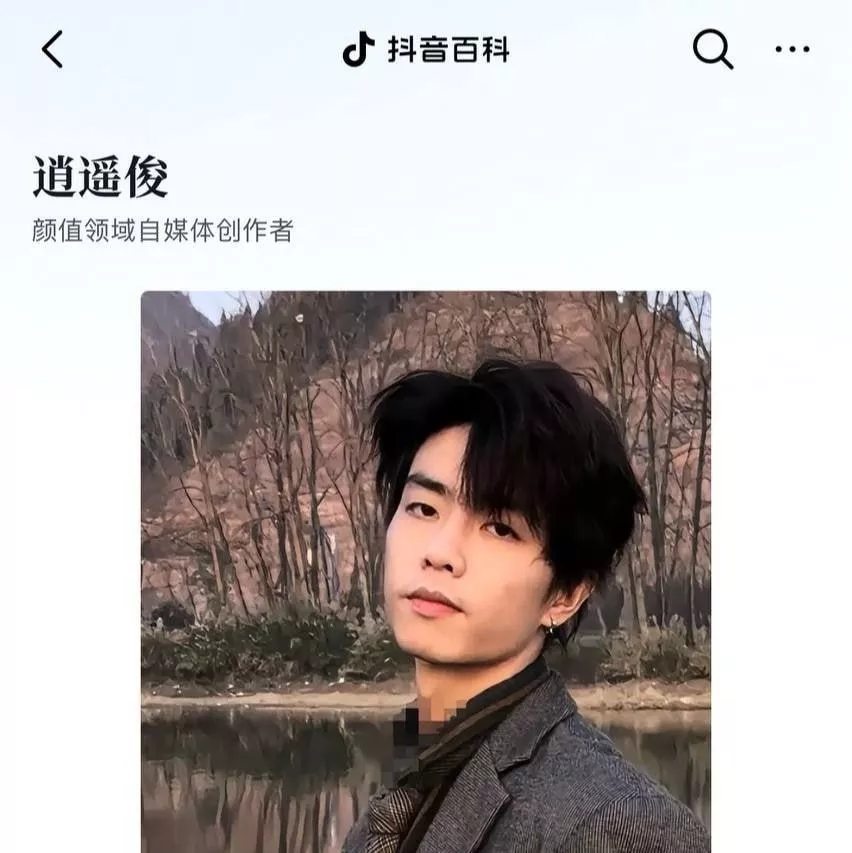Go back using the top-left arrow
Screen dimensions: 852x853
[x=53, y=49]
